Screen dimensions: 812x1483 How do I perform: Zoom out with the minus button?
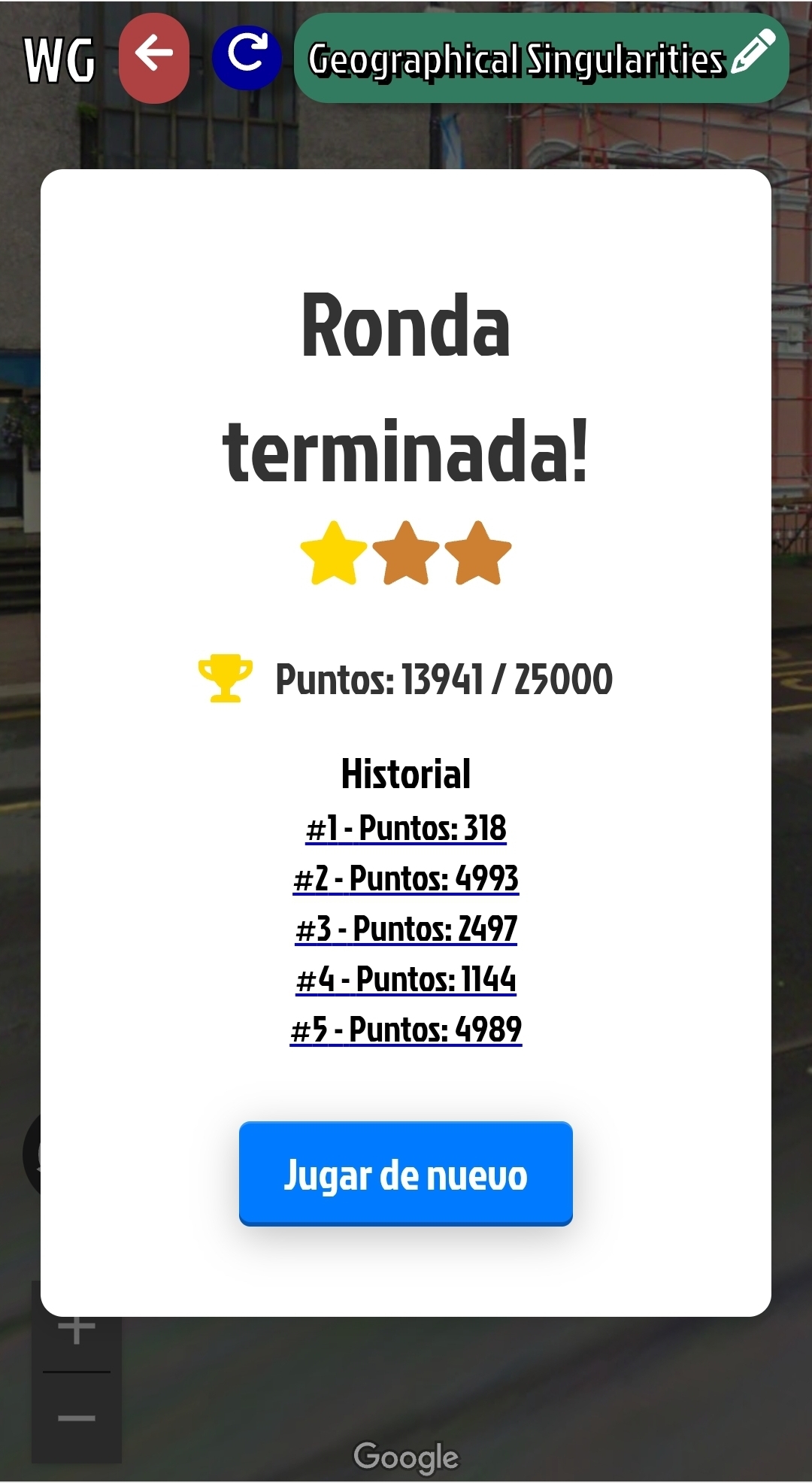[x=77, y=1418]
